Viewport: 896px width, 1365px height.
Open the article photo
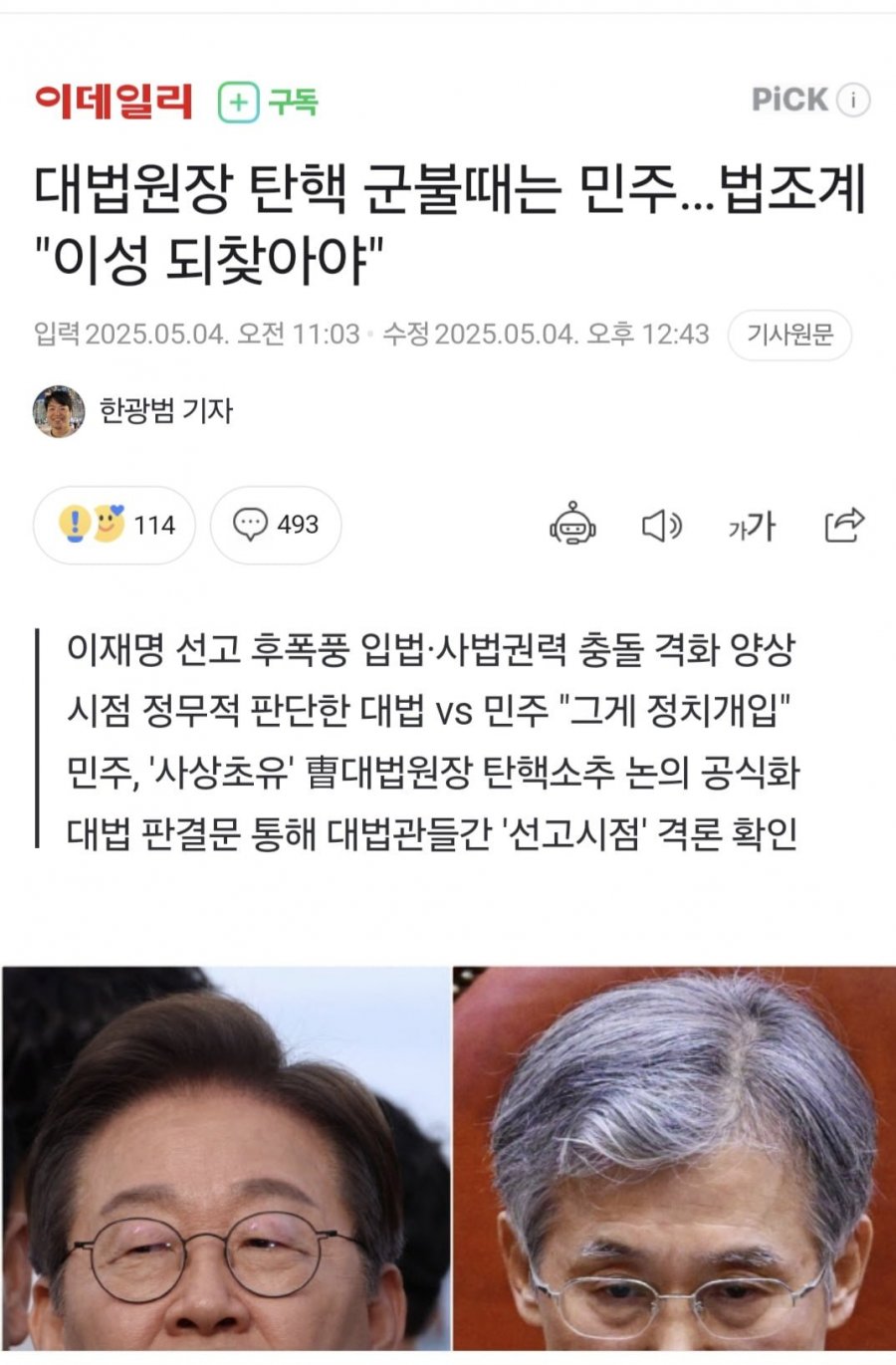(x=448, y=1160)
